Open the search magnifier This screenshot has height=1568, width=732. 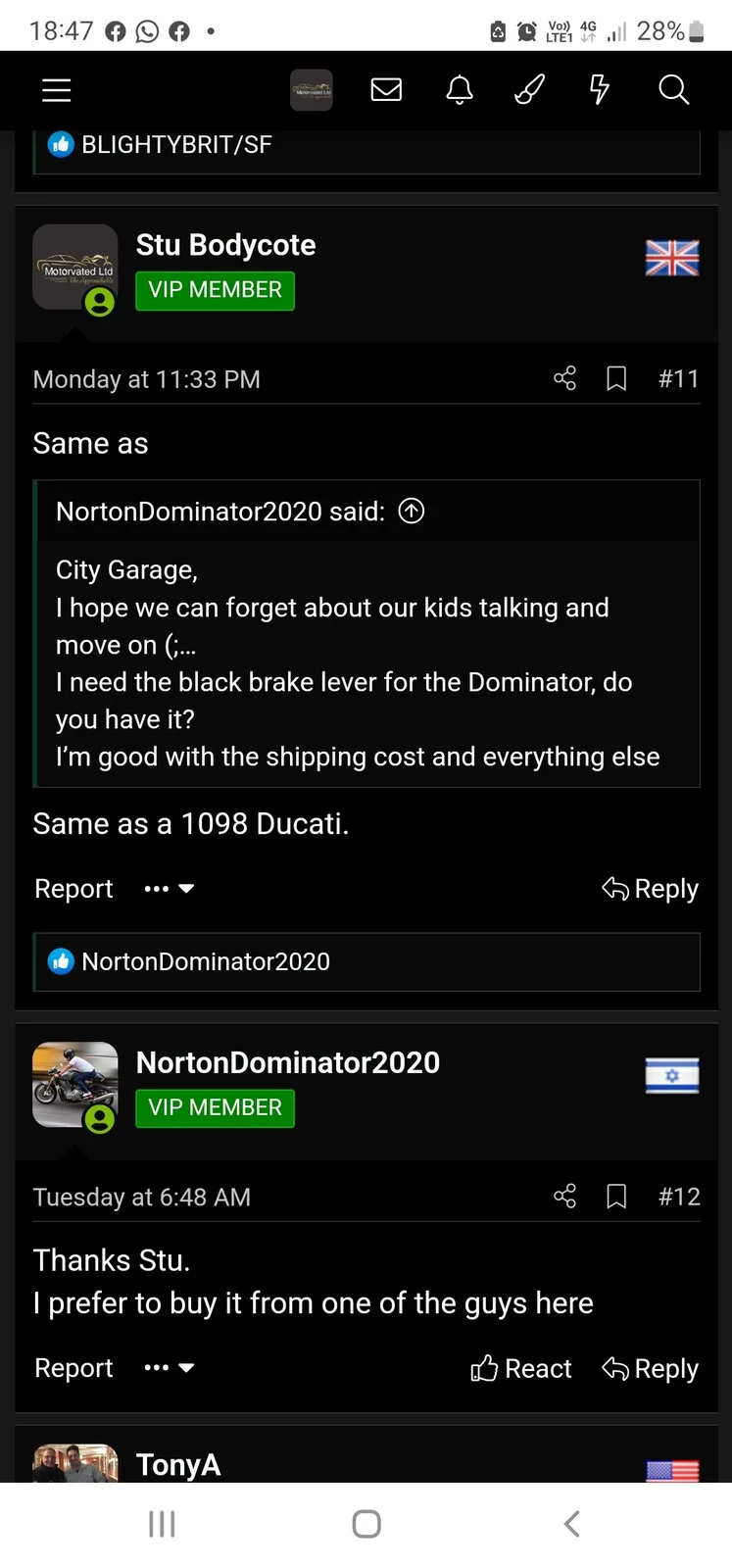click(x=673, y=90)
